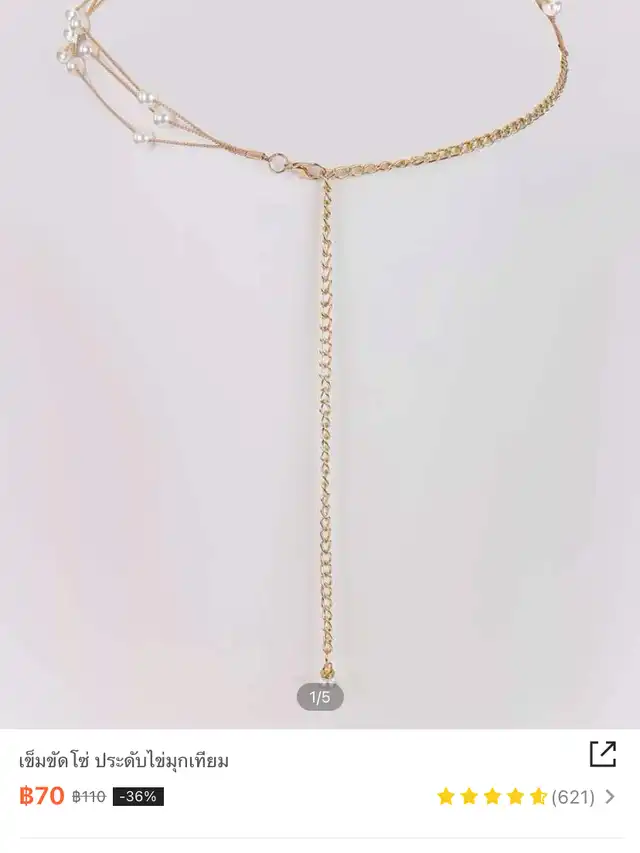Share this product via the share icon
This screenshot has height=853, width=640.
(603, 754)
